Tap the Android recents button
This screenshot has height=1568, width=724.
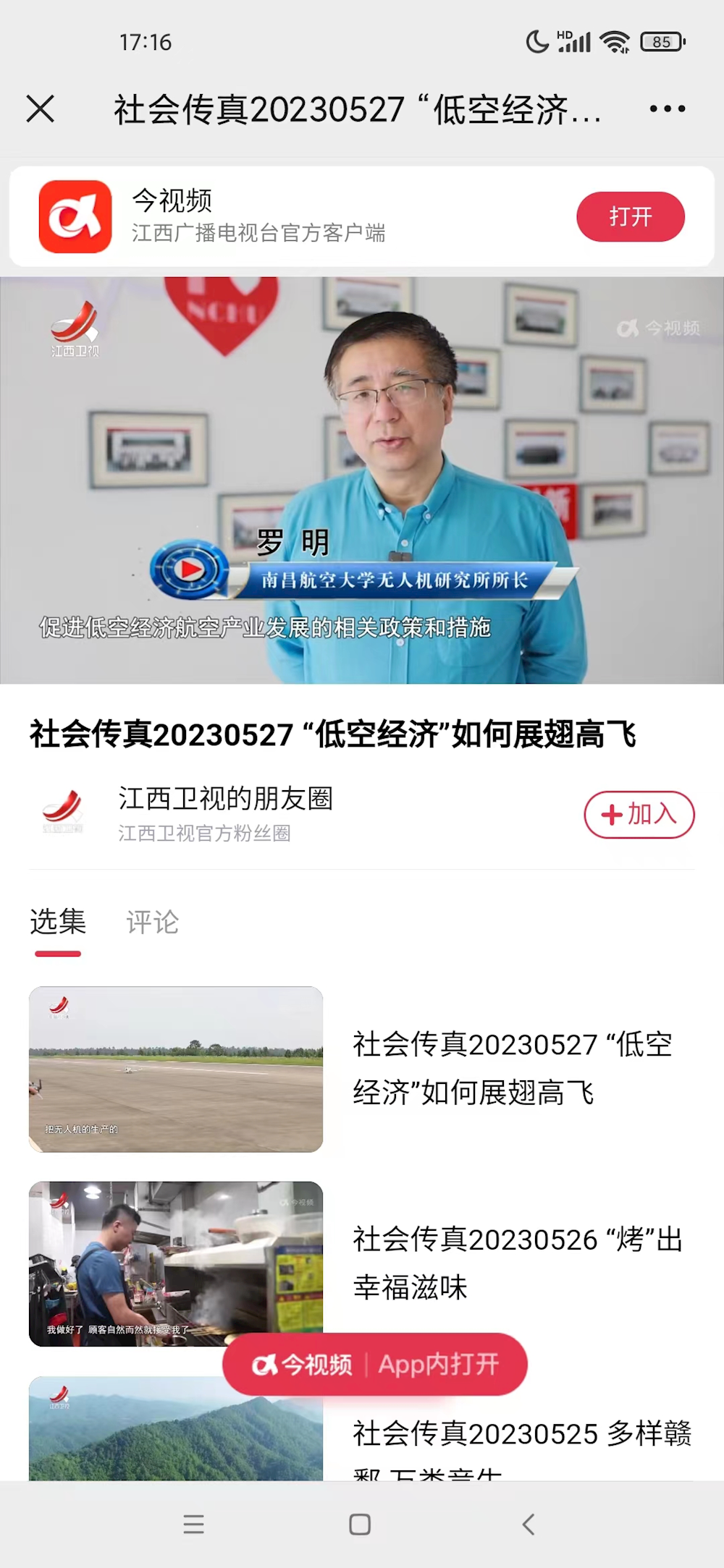tap(193, 1525)
